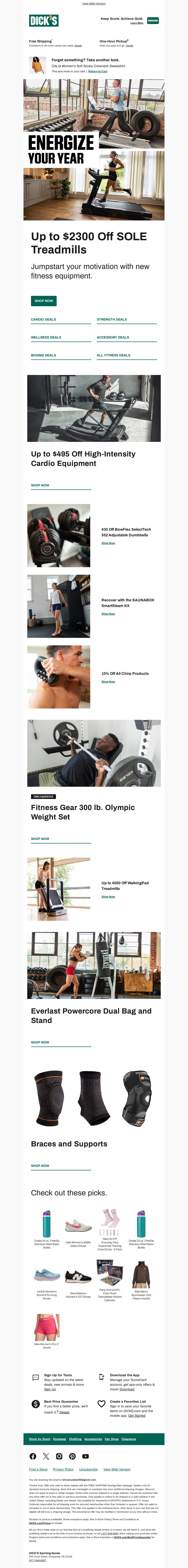Tap Shop Now button under SOLE Treadmills
Screen dimensions: 188x1568
44,301
